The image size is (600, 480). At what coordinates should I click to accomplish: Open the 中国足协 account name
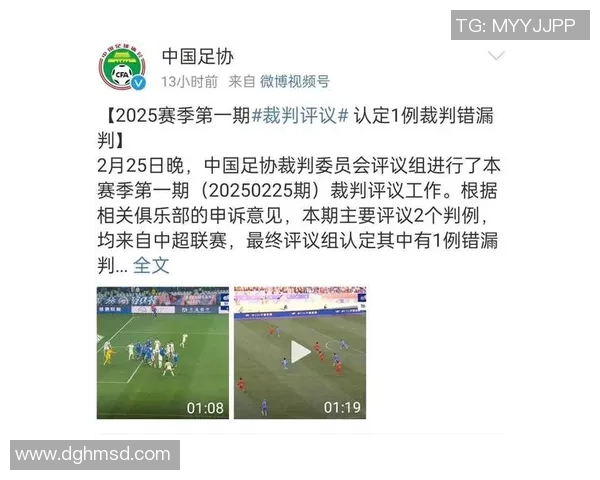pos(197,56)
